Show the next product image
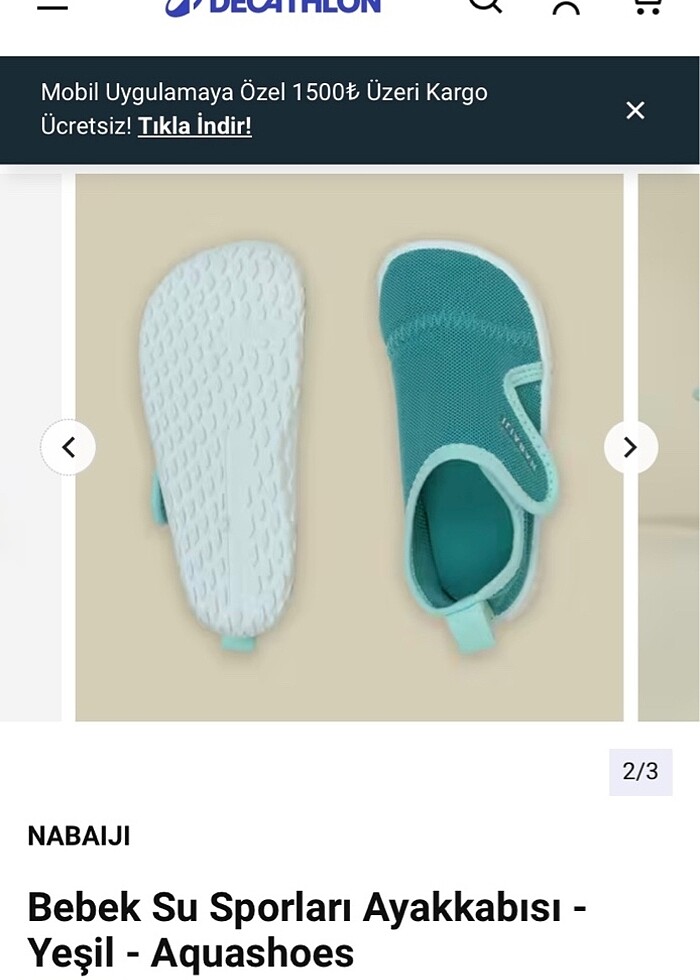 coord(630,447)
